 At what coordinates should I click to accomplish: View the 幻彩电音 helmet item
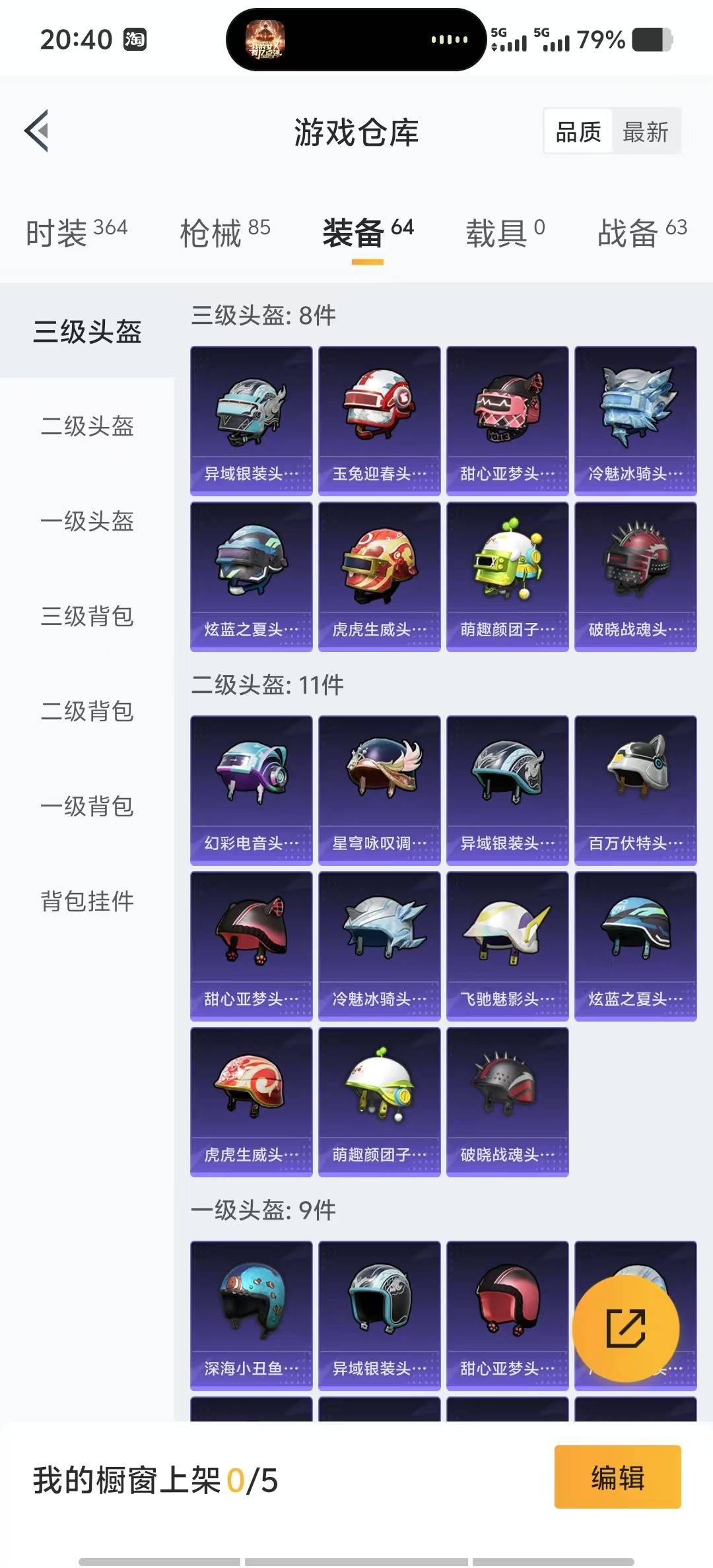(x=251, y=790)
